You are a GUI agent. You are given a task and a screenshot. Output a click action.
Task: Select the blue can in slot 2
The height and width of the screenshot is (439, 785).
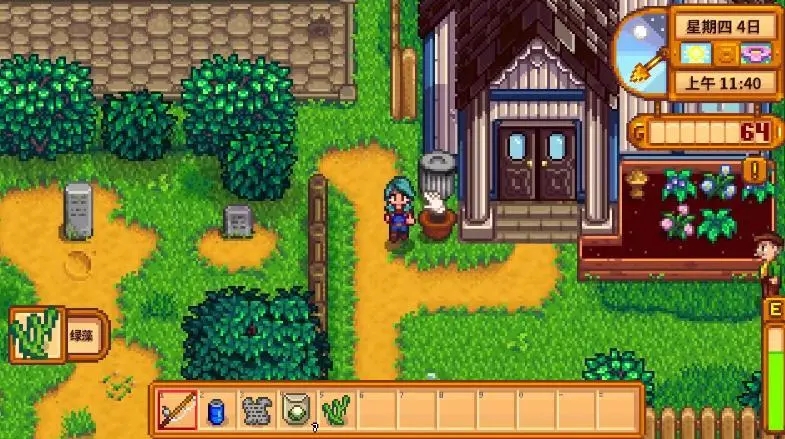[x=217, y=409]
